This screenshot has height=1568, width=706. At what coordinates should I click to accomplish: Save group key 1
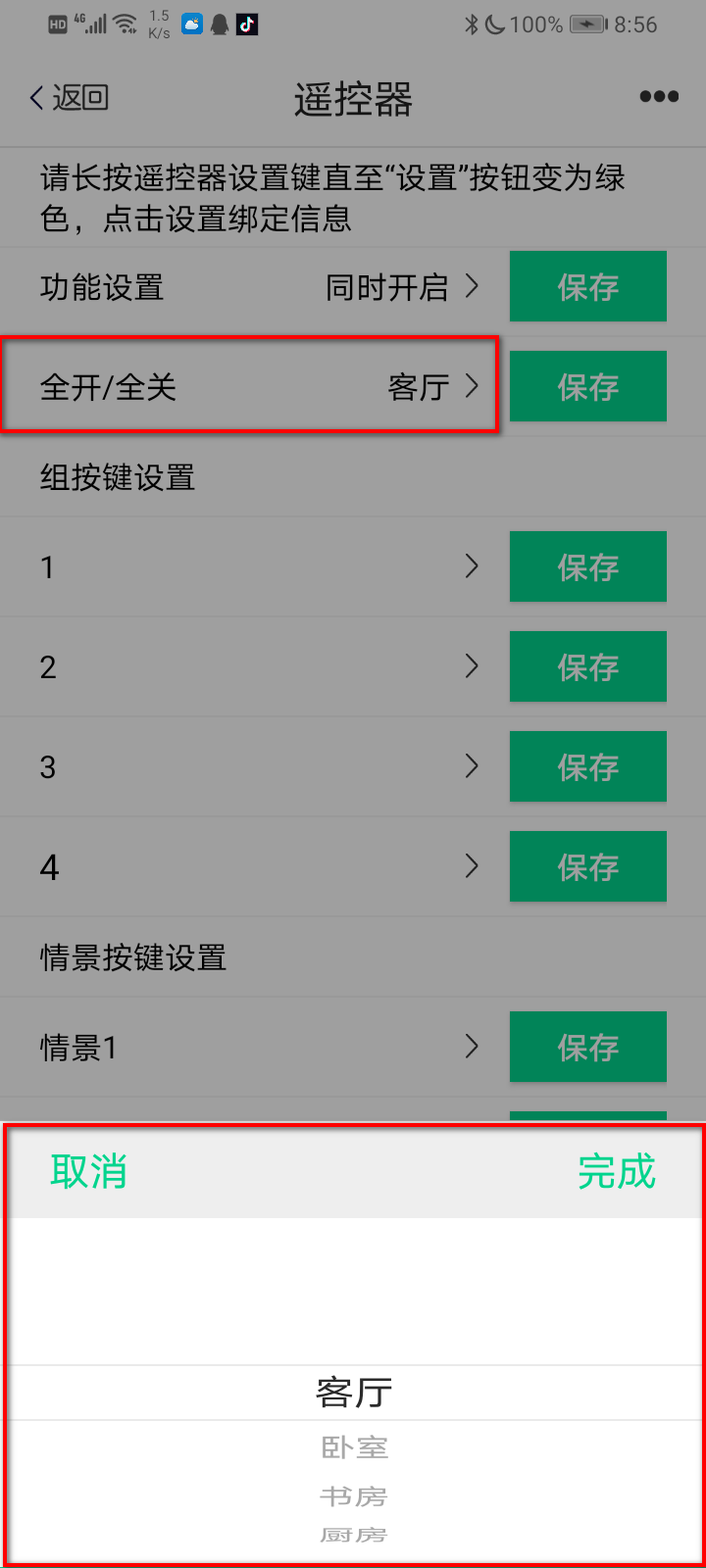[x=587, y=566]
